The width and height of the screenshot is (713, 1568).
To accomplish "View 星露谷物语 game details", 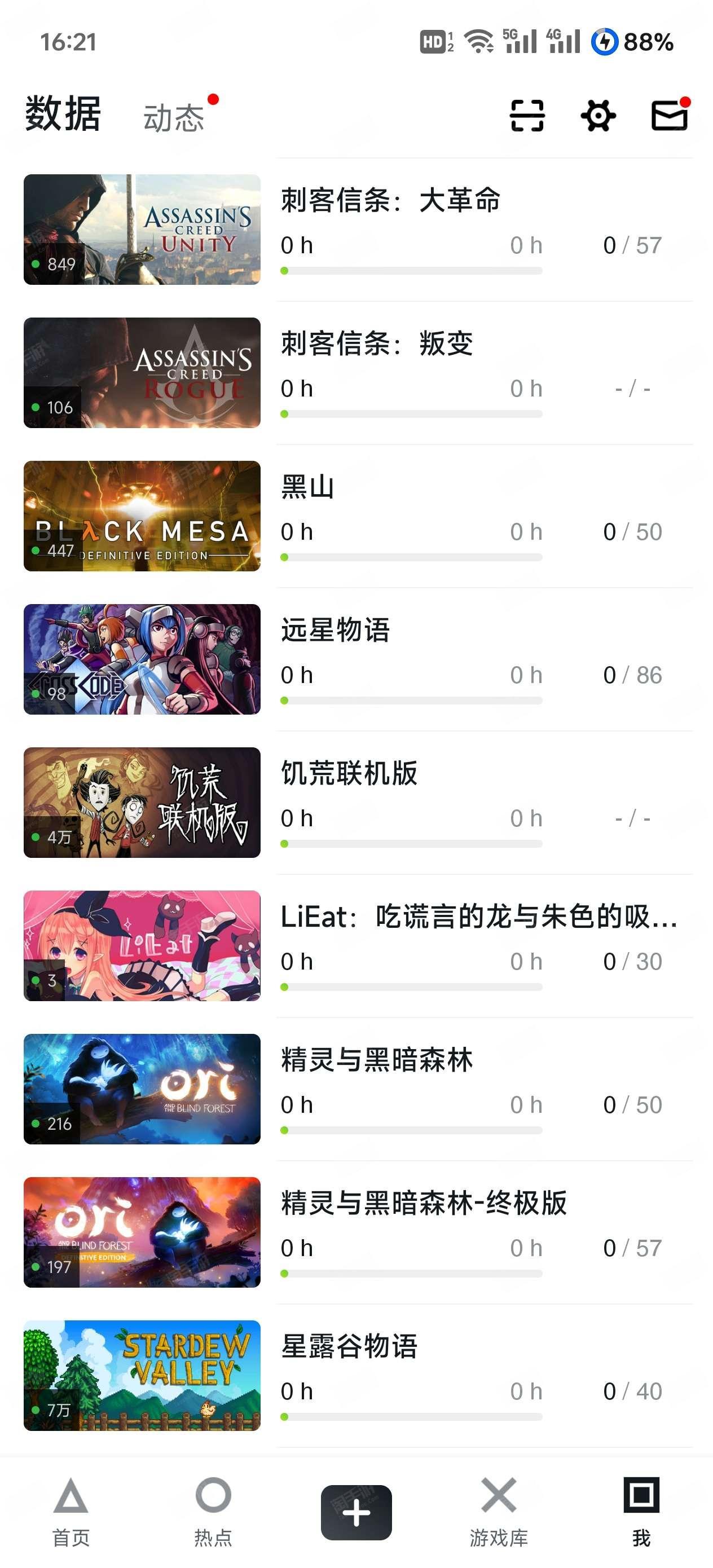I will [x=358, y=1375].
